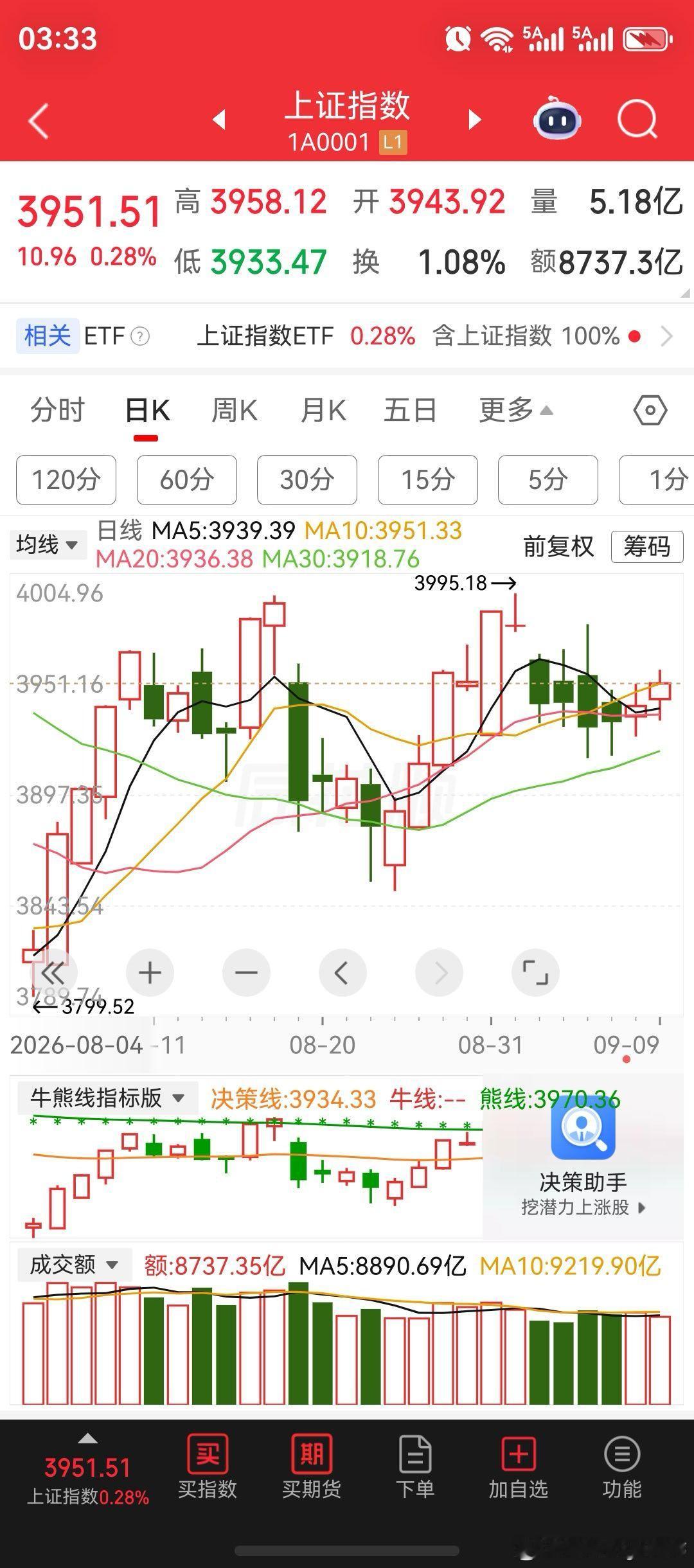
Task: Switch to next index with right triangle
Action: pos(475,120)
